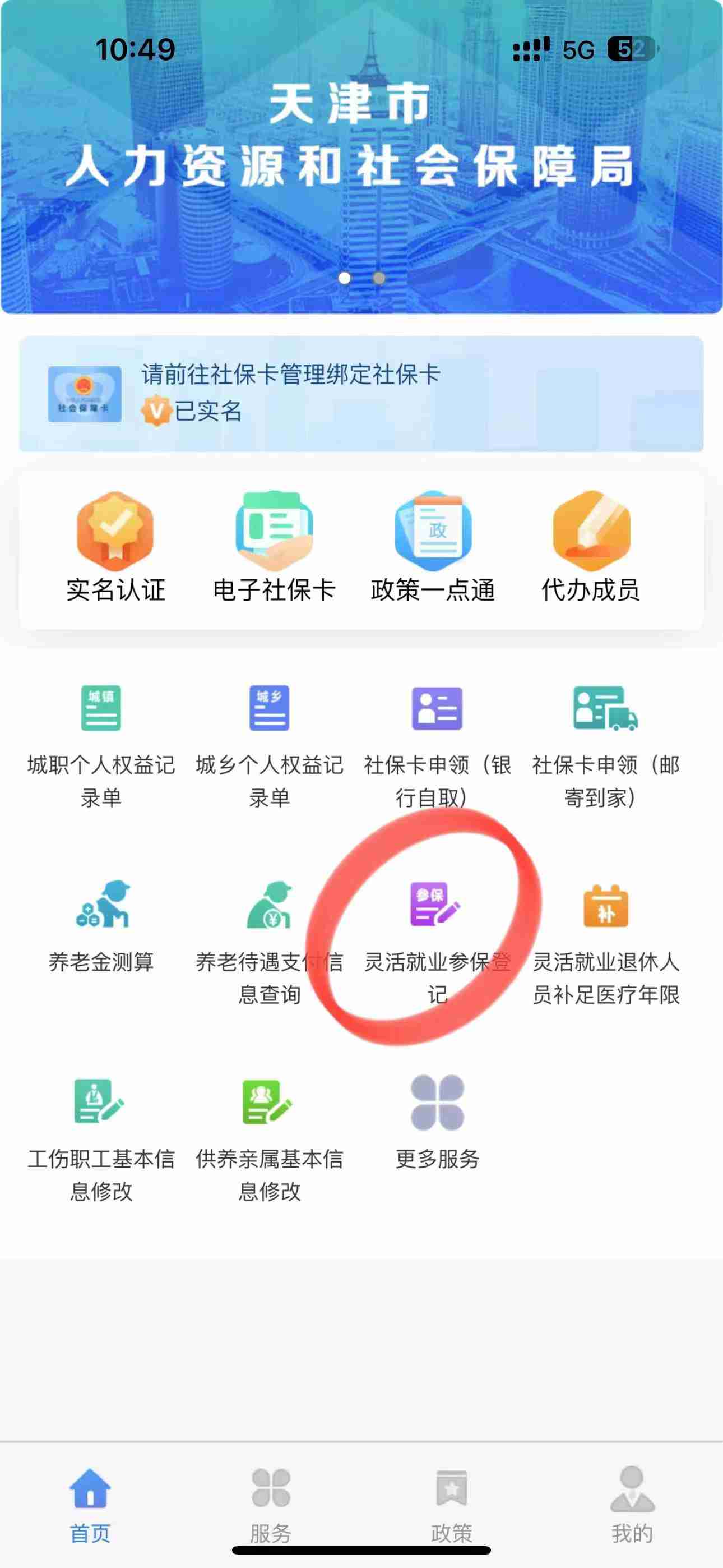The image size is (723, 1568).
Task: Select 社保卡申领（邮寄到家）
Action: 605,745
